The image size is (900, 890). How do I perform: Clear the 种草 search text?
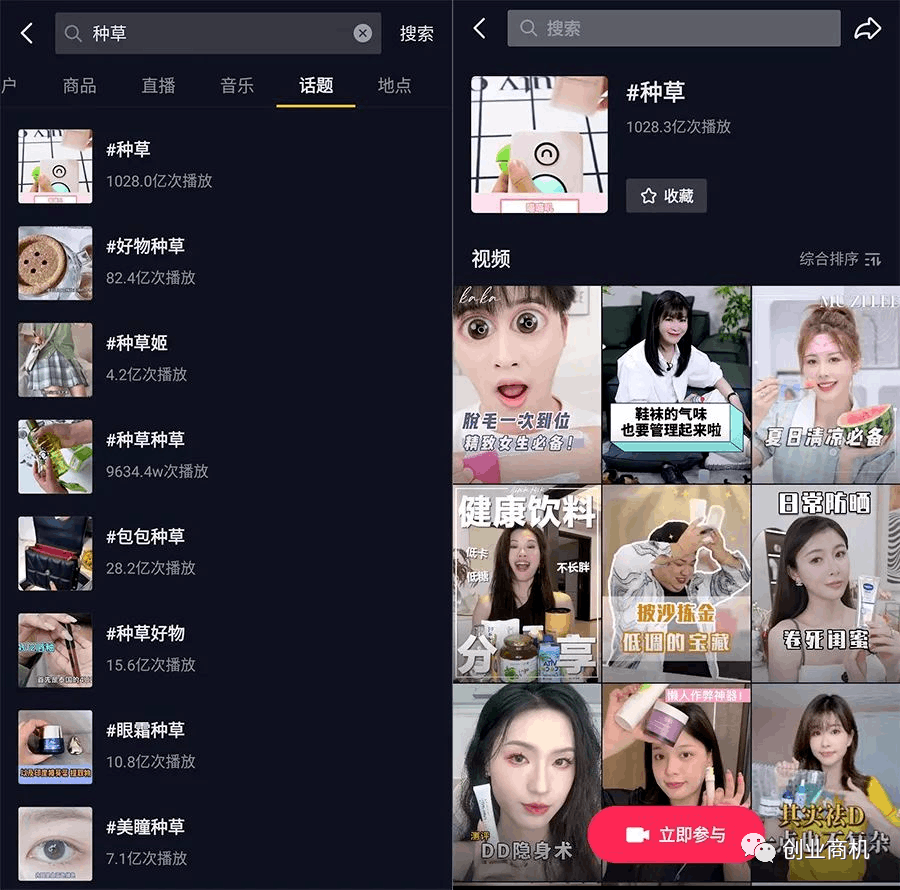click(x=362, y=34)
